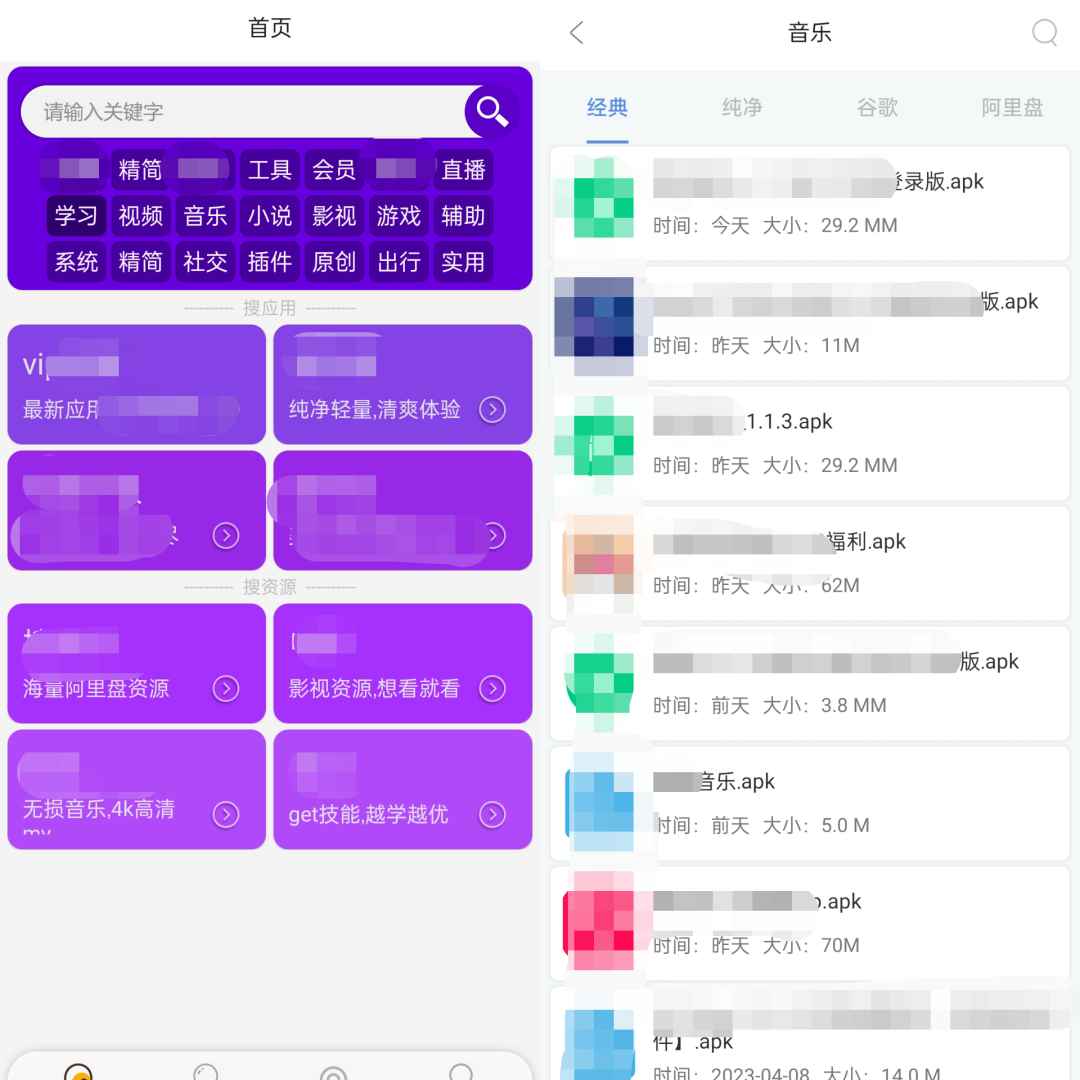Viewport: 1080px width, 1080px height.
Task: Go back from the 音乐 page
Action: pos(576,33)
